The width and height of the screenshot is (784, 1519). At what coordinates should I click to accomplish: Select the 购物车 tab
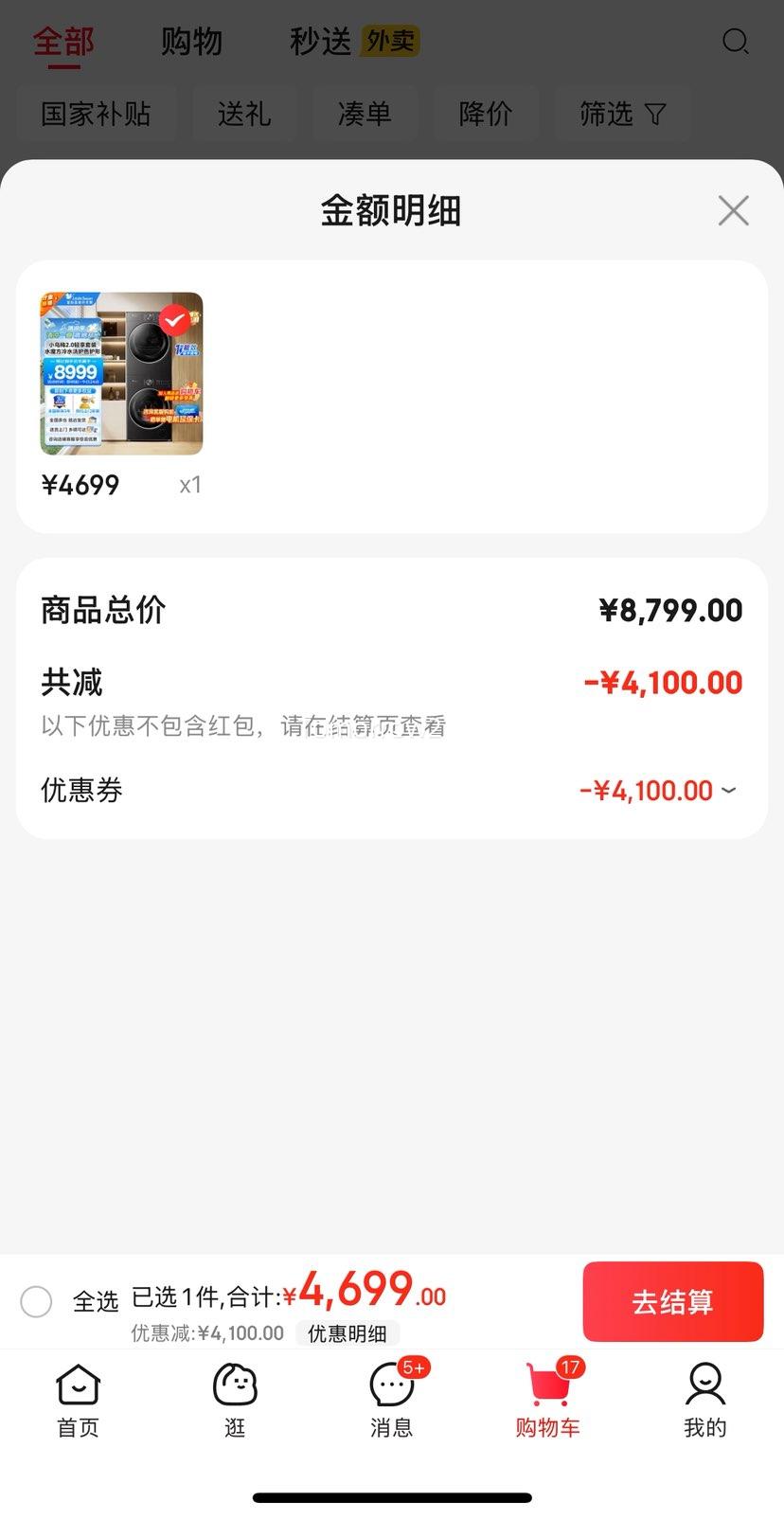point(548,1402)
